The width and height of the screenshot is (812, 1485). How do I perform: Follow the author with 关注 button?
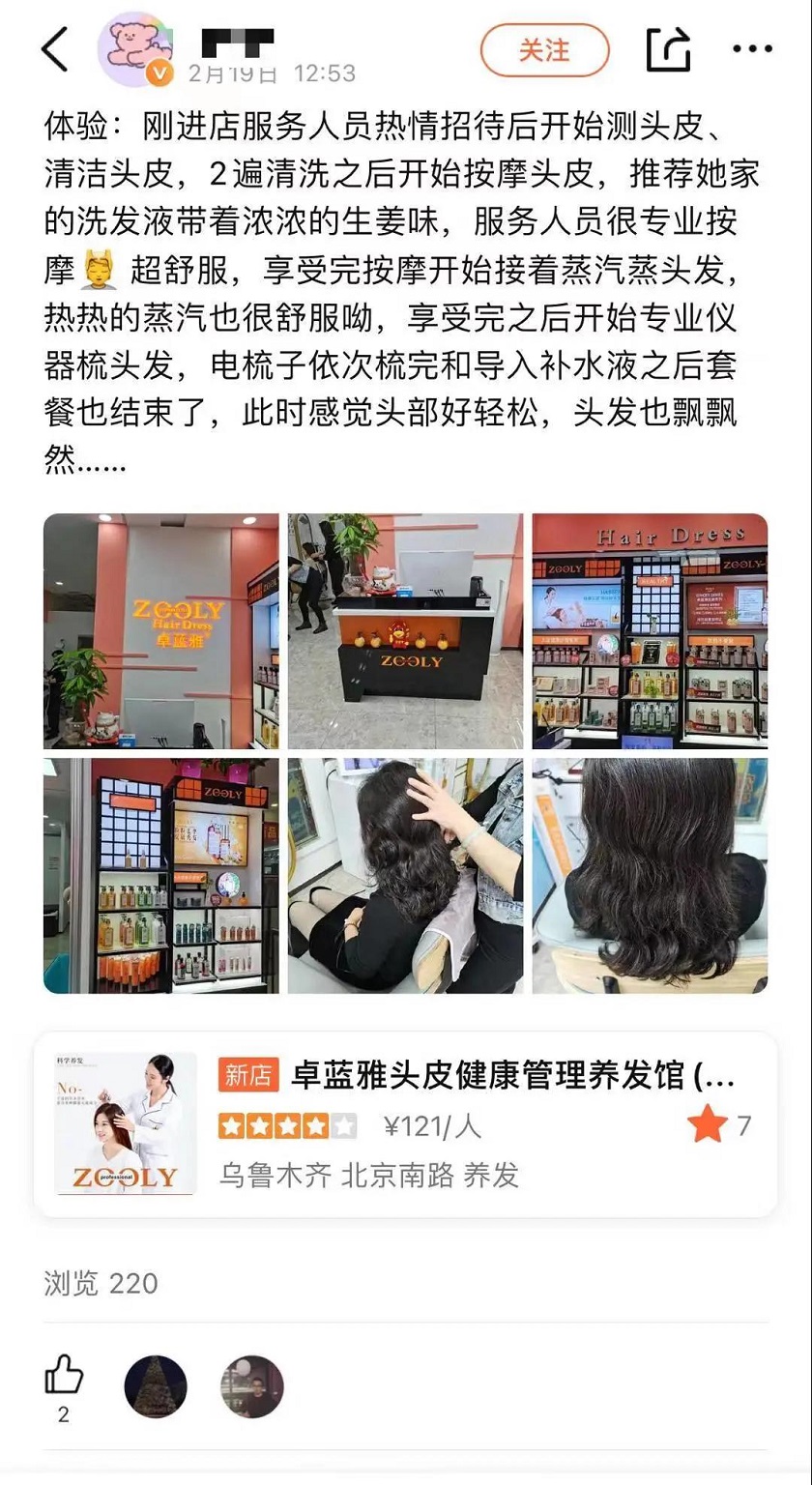[x=544, y=50]
